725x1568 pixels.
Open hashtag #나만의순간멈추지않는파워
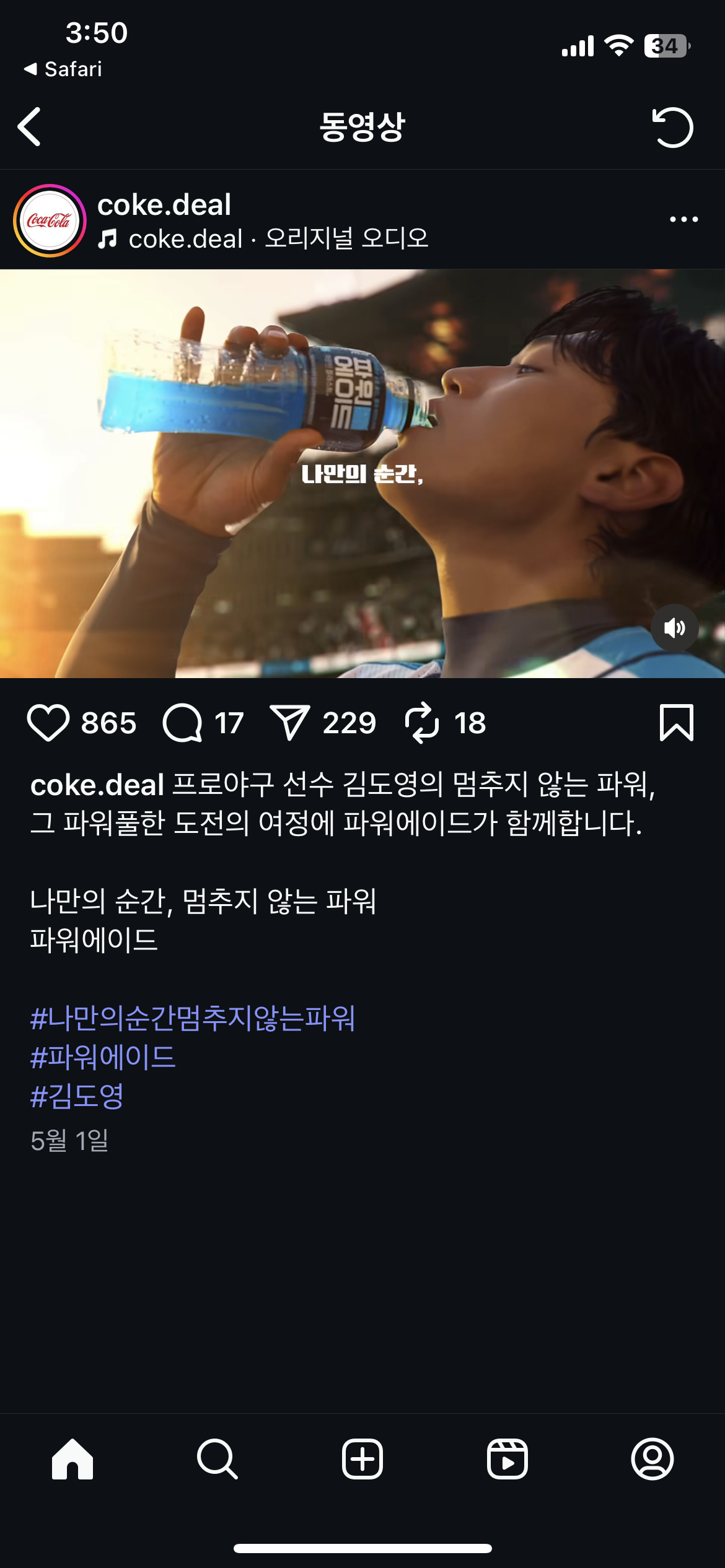click(x=192, y=1019)
